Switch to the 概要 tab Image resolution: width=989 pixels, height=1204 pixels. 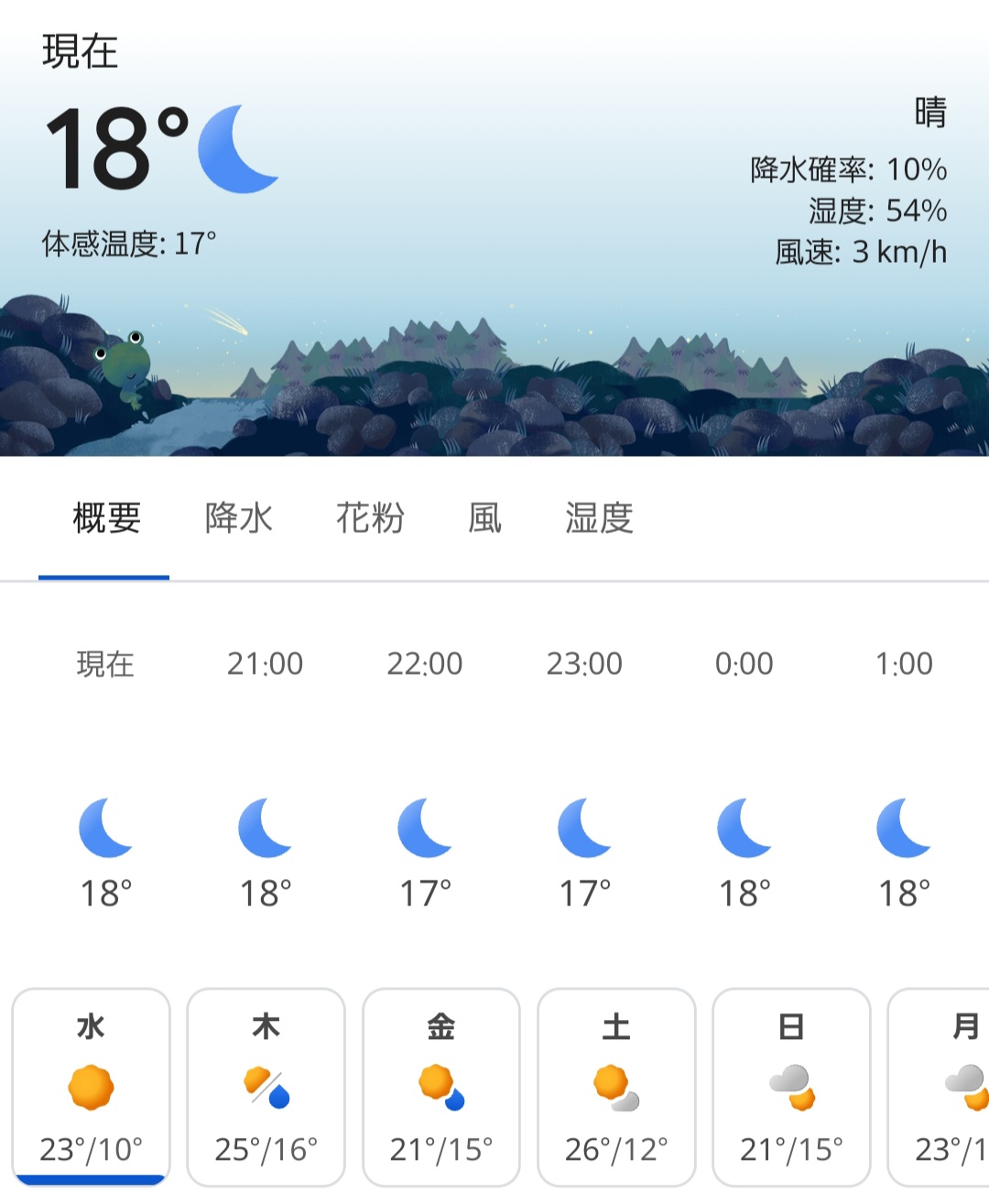106,518
